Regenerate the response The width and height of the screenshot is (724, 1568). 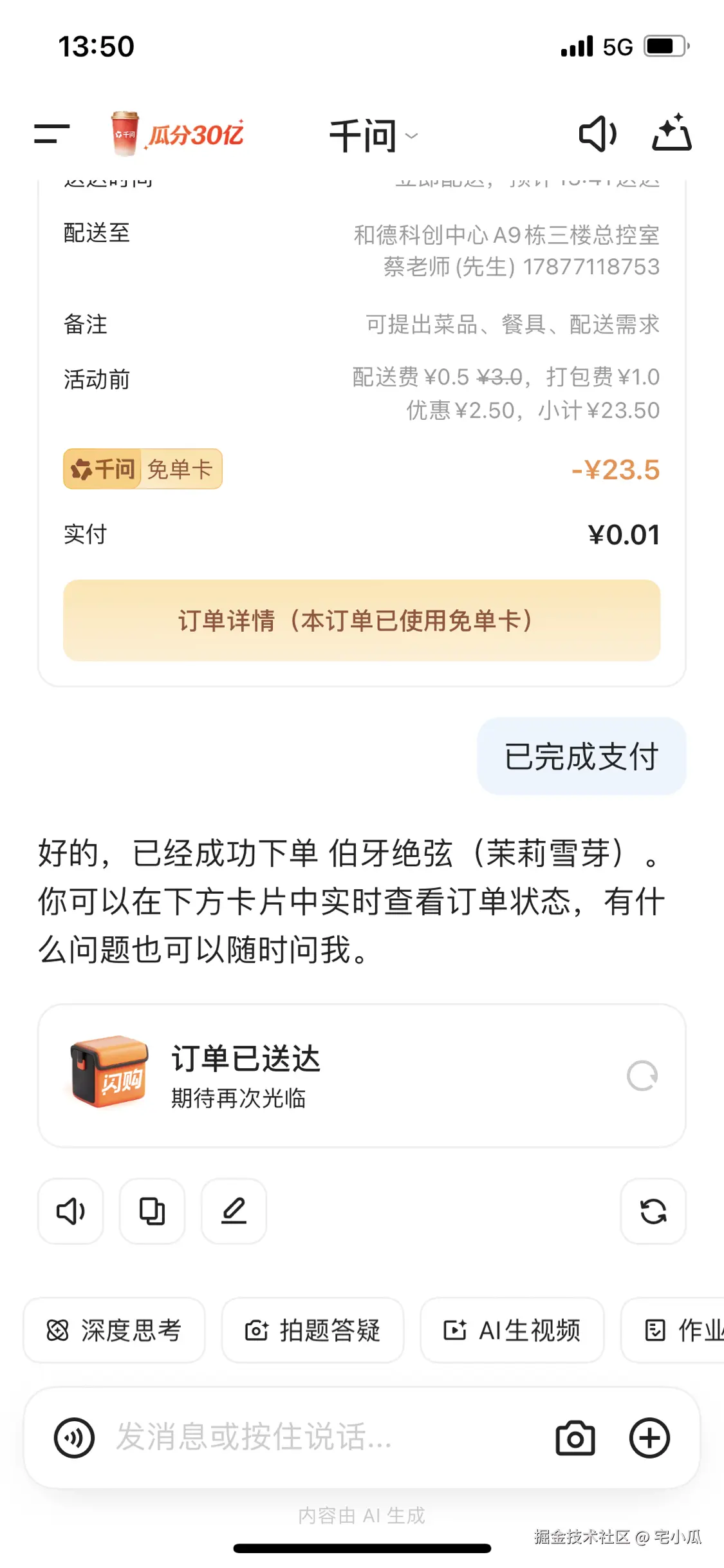pyautogui.click(x=653, y=1211)
